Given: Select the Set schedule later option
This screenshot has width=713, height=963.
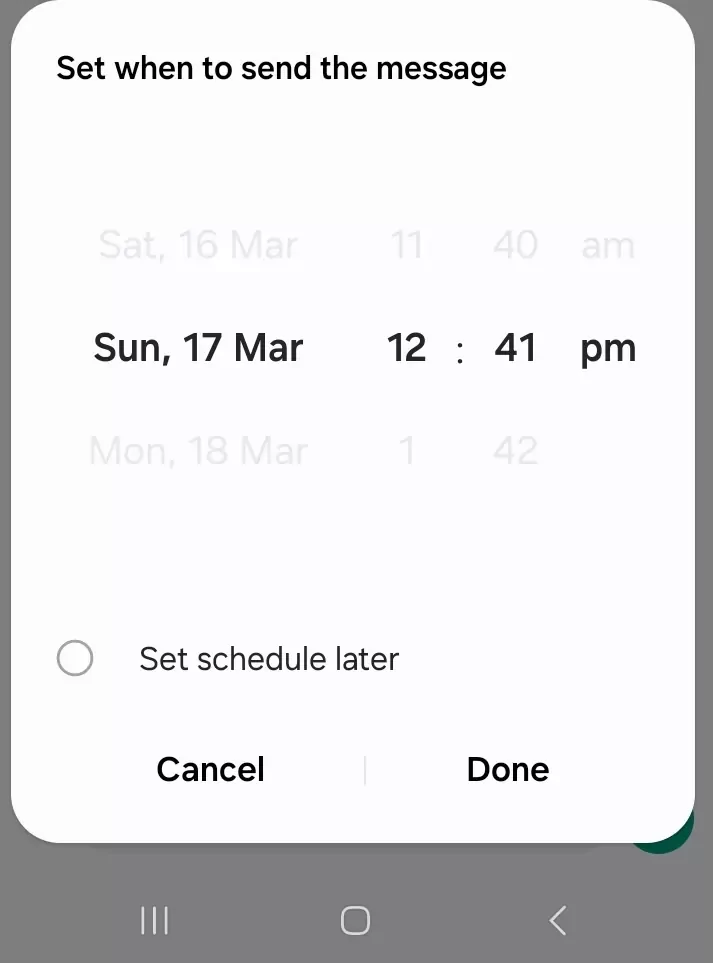Looking at the screenshot, I should 76,659.
